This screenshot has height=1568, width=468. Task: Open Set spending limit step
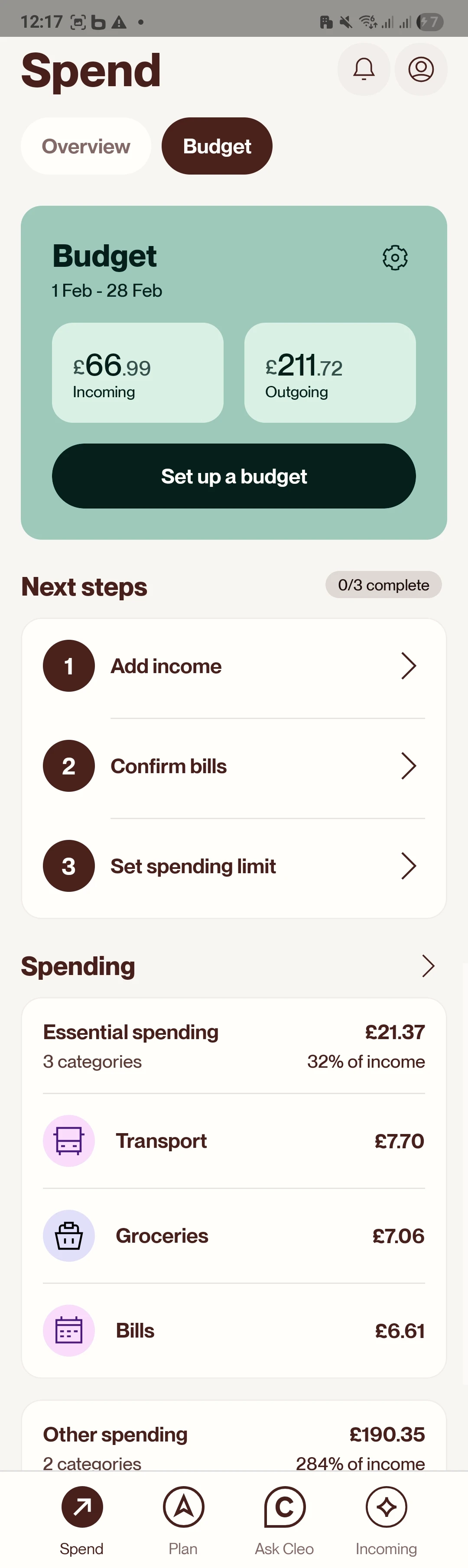(234, 866)
